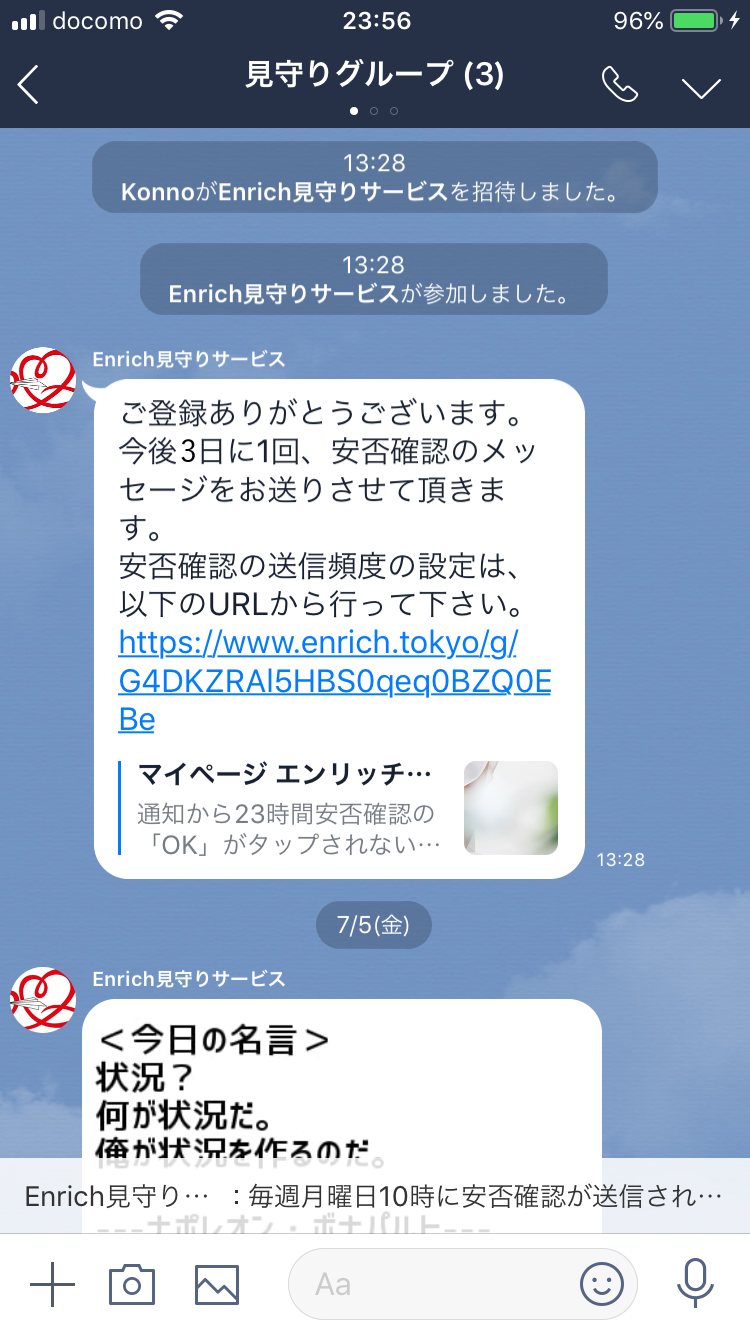Image resolution: width=750 pixels, height=1334 pixels.
Task: Open the 見守りグループ (3) group title
Action: [x=374, y=75]
